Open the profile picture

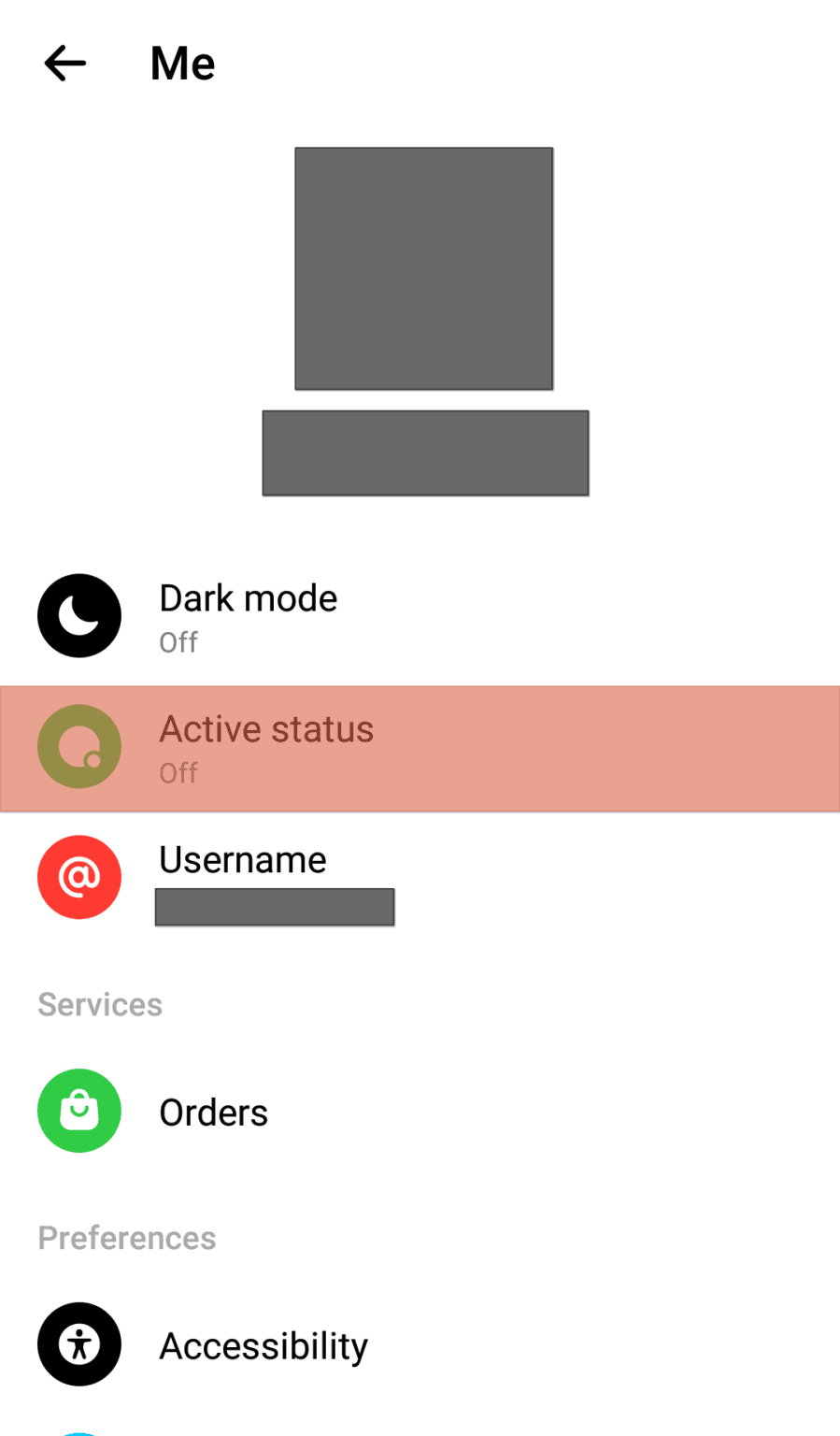click(x=423, y=267)
